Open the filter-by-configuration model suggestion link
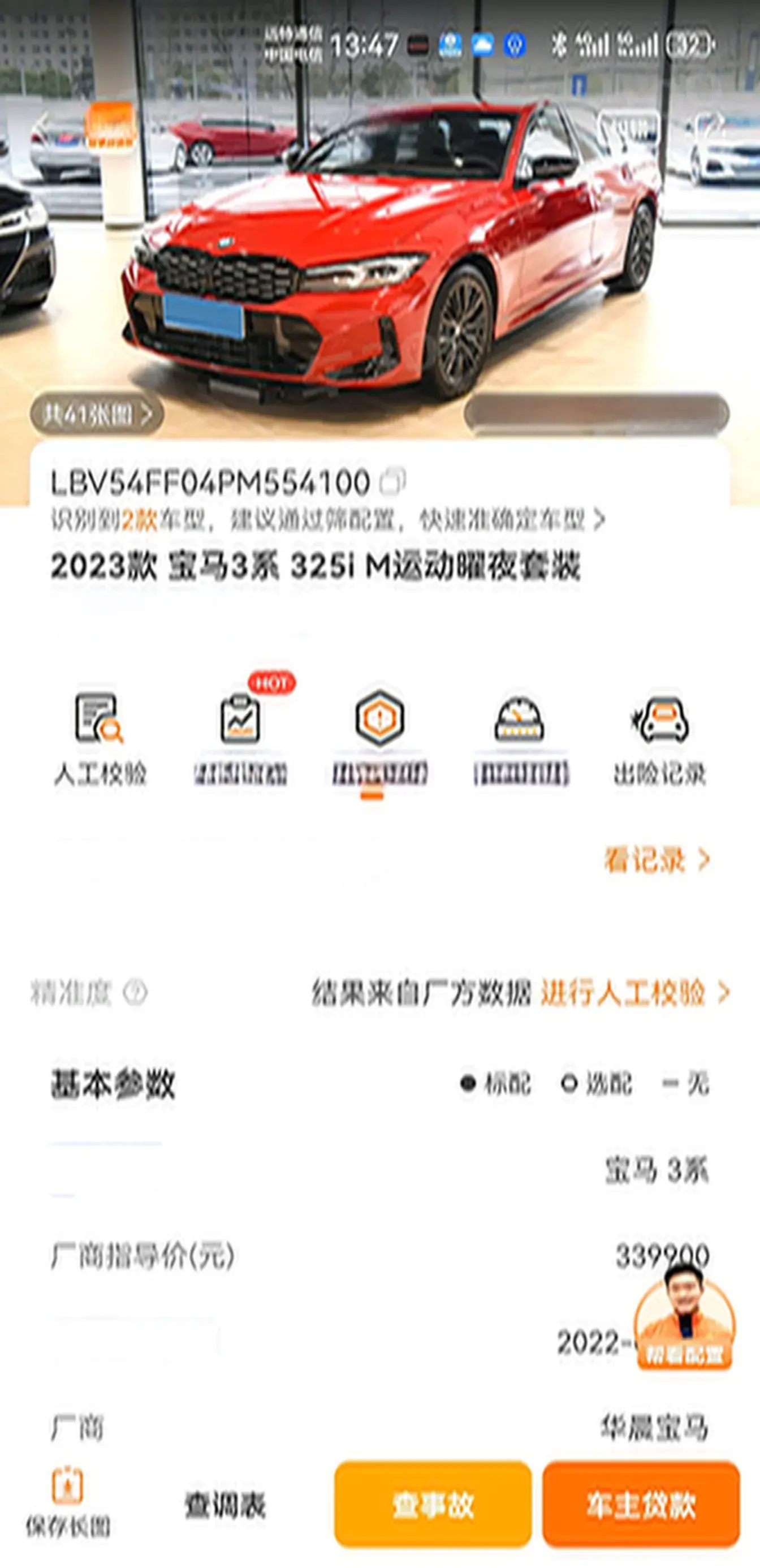This screenshot has width=760, height=1568. pyautogui.click(x=329, y=520)
